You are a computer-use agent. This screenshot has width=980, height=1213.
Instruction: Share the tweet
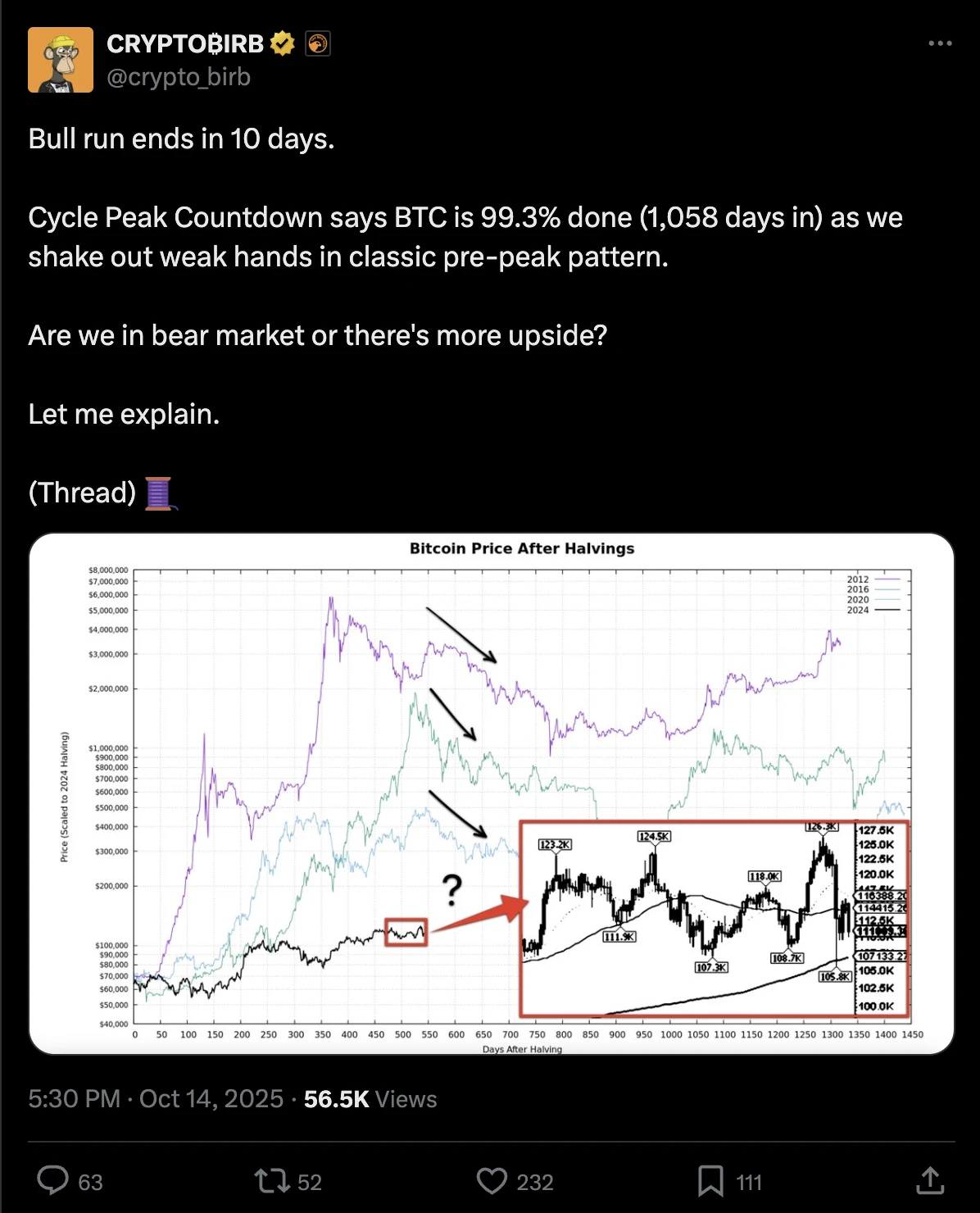(929, 1181)
